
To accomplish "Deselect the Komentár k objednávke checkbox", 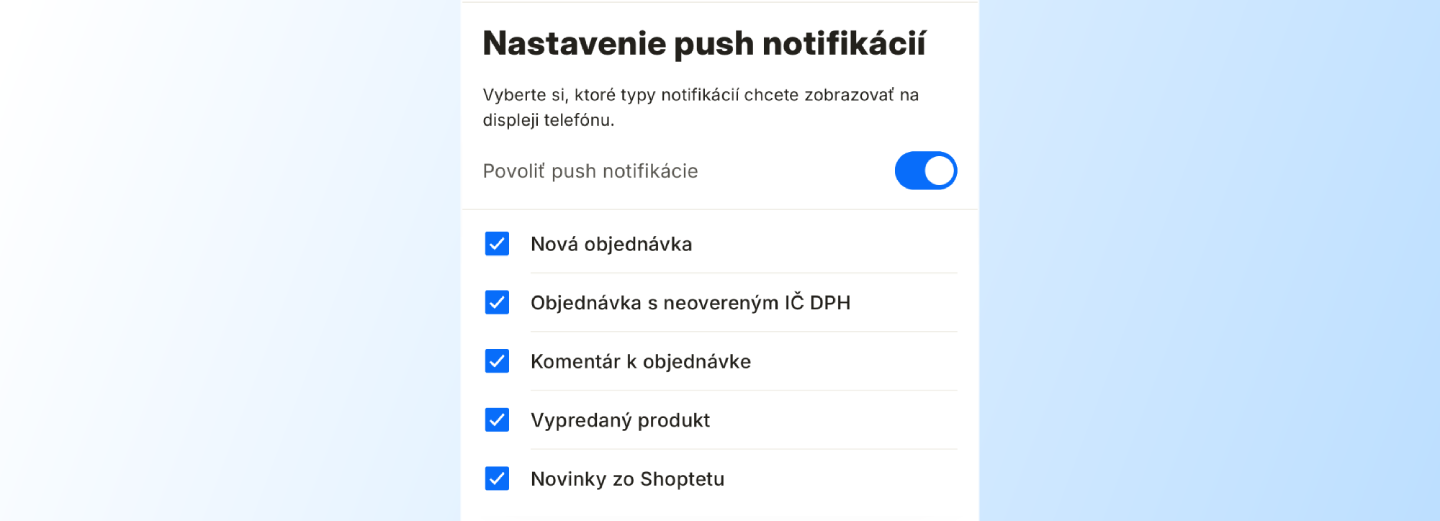I will point(497,361).
